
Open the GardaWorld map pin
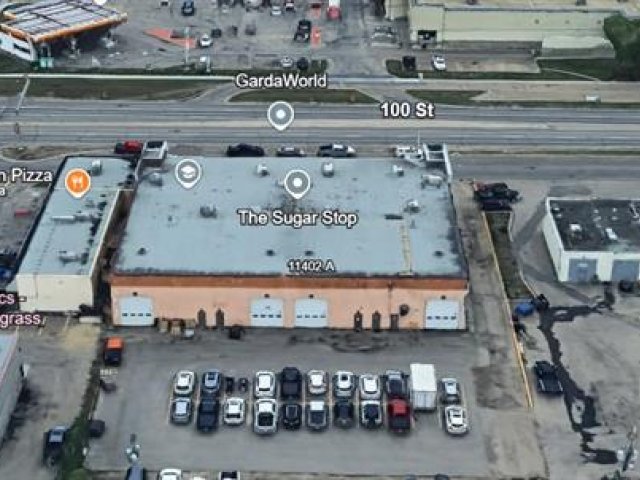tap(281, 115)
